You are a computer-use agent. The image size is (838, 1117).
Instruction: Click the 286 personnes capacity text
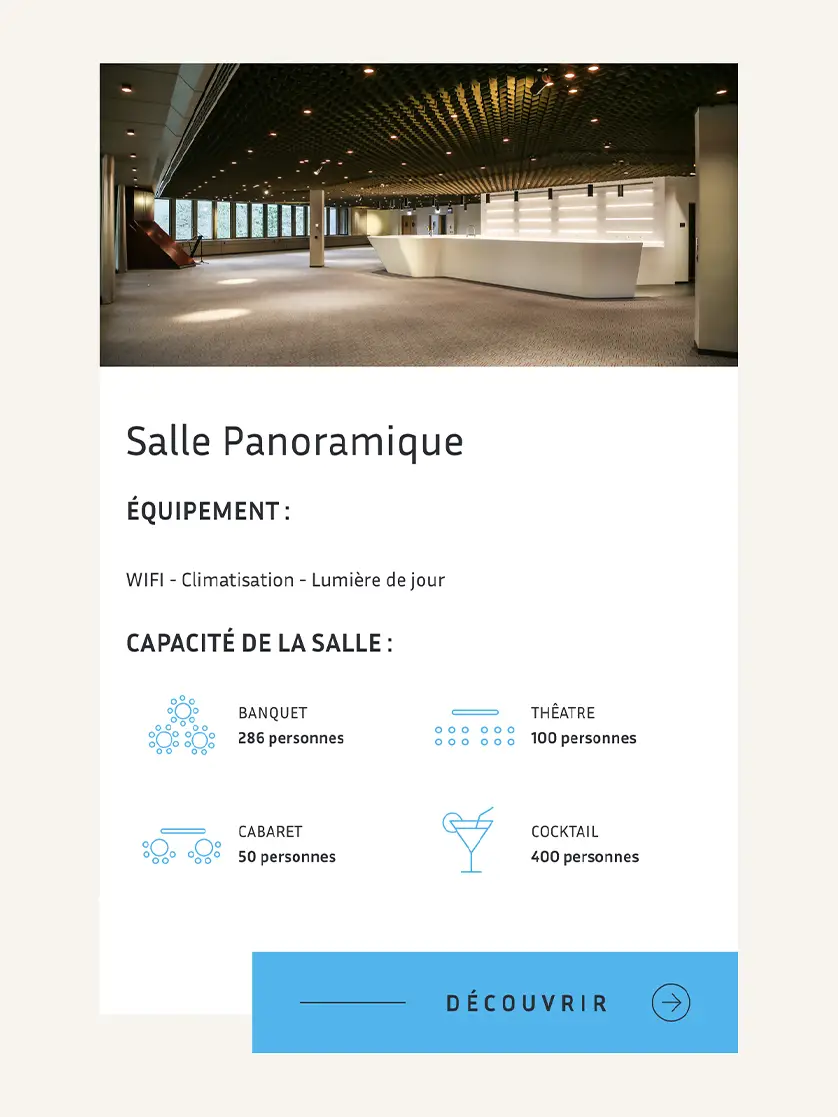click(x=290, y=738)
